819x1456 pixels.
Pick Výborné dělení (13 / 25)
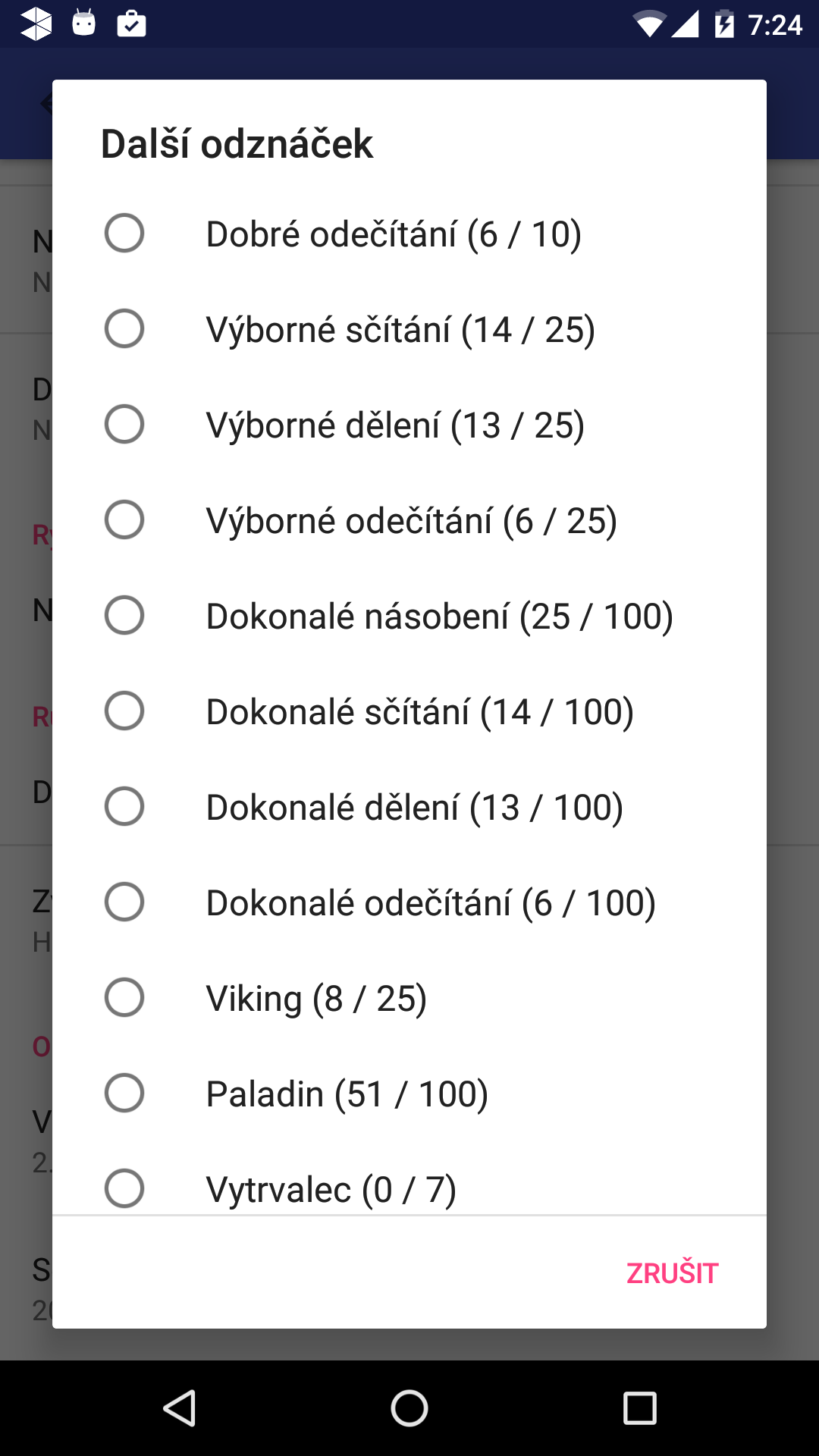pyautogui.click(x=409, y=425)
